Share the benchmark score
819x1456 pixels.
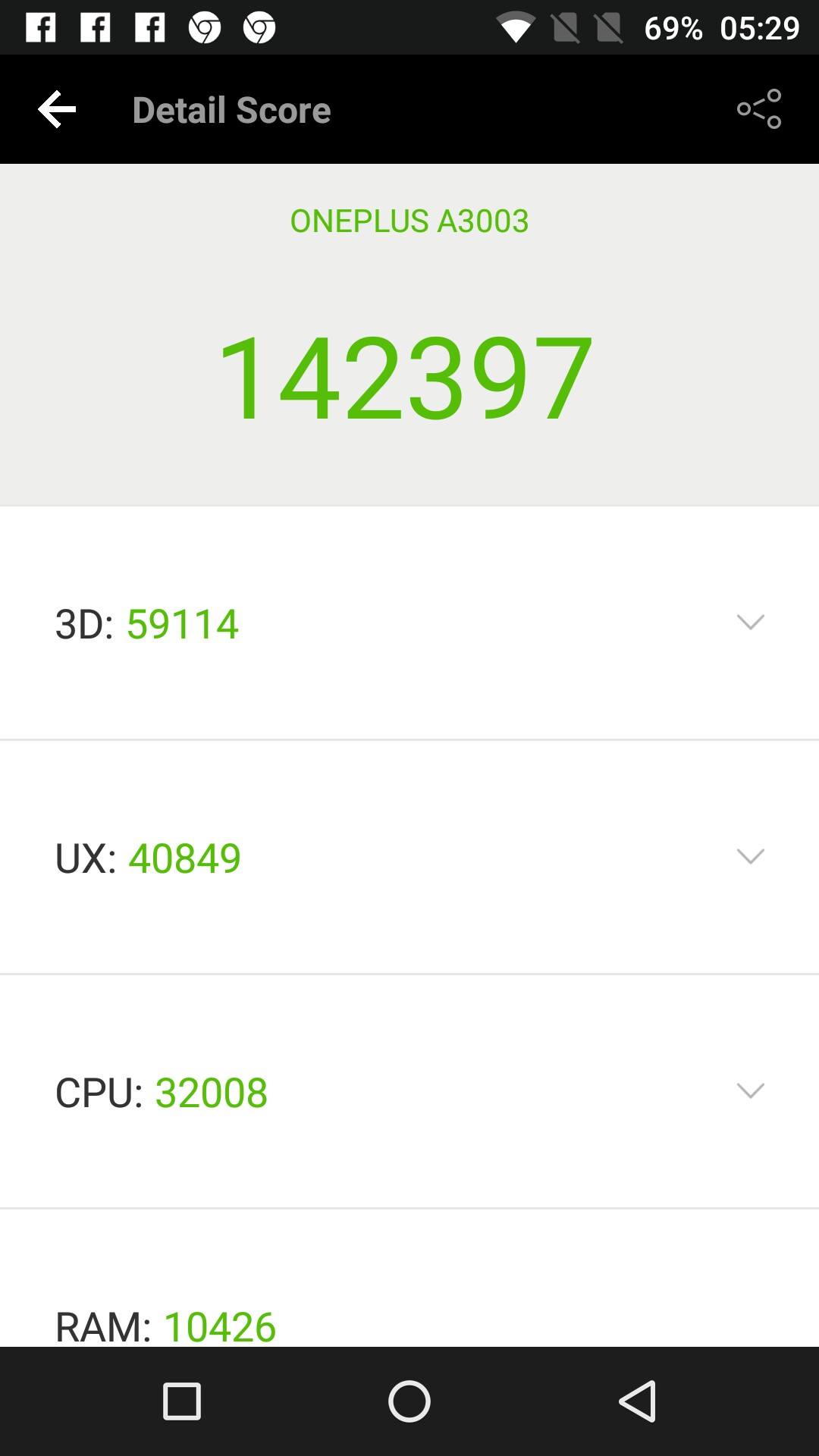tap(758, 109)
